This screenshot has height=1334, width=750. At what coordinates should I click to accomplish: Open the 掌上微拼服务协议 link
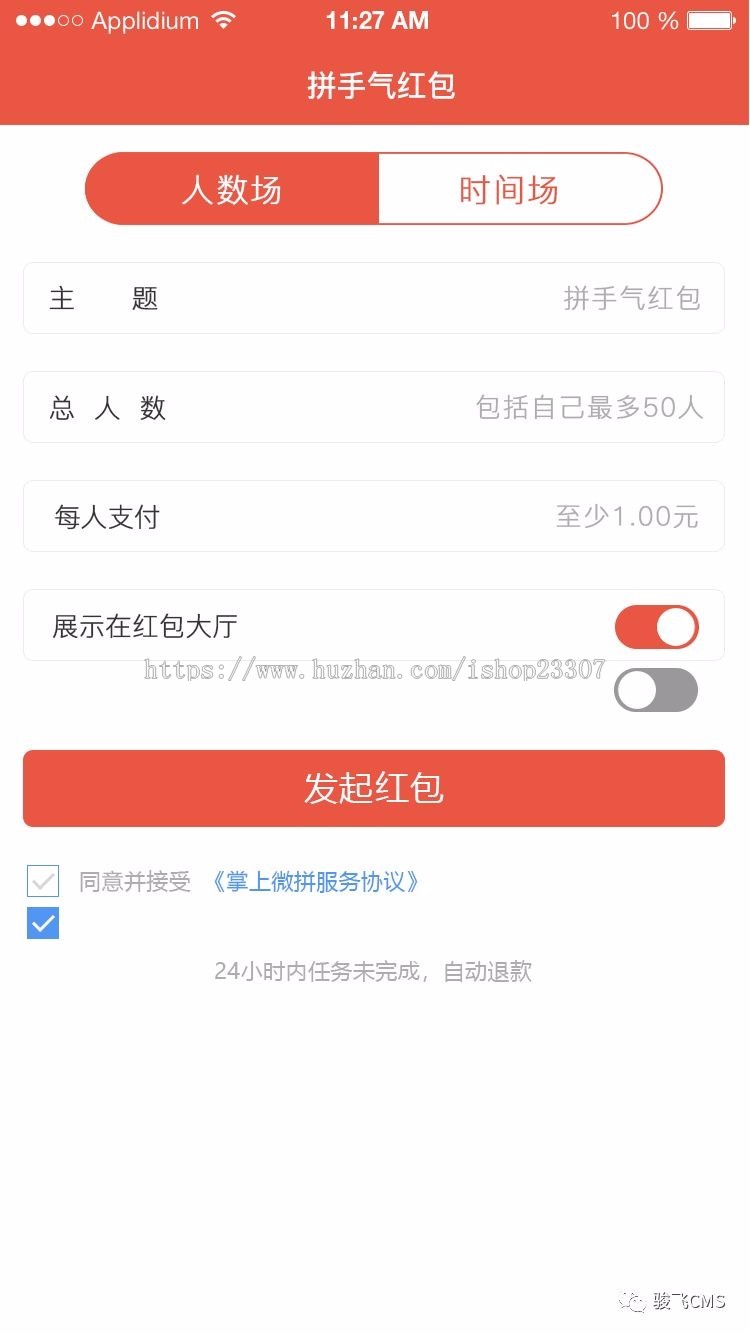coord(316,882)
